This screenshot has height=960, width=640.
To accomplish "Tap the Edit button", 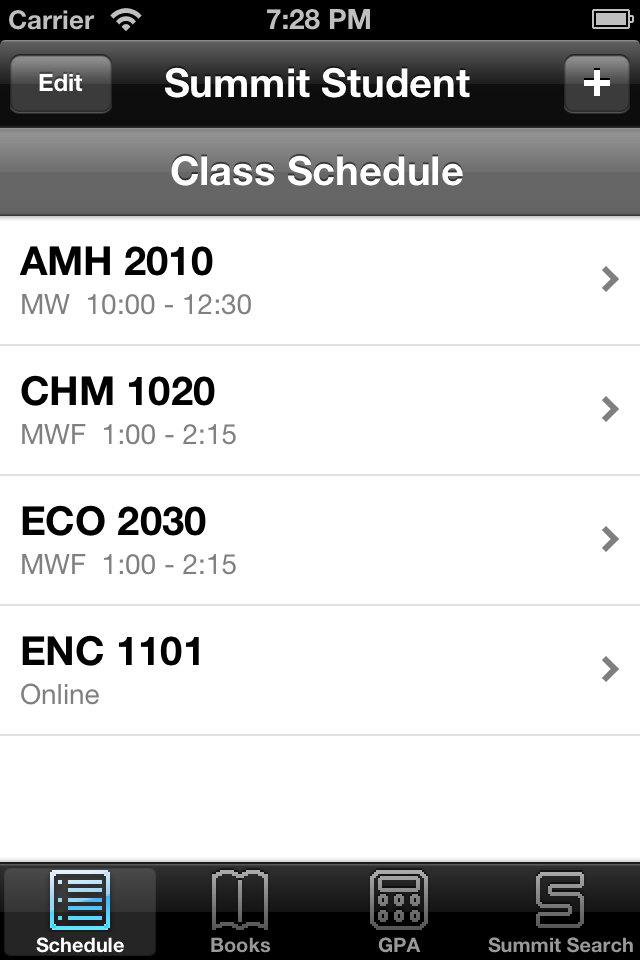I will pos(60,84).
